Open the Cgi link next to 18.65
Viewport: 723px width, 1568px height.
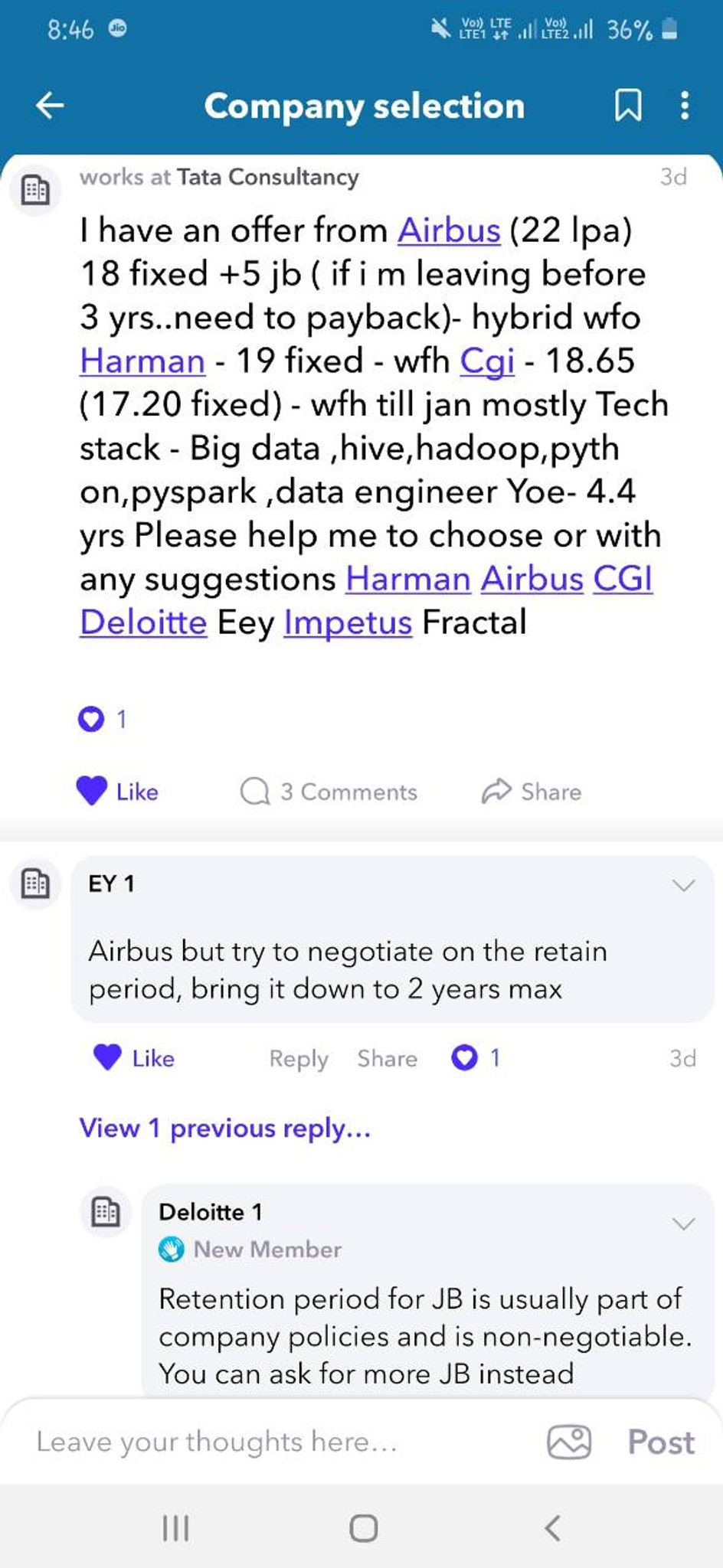point(487,361)
